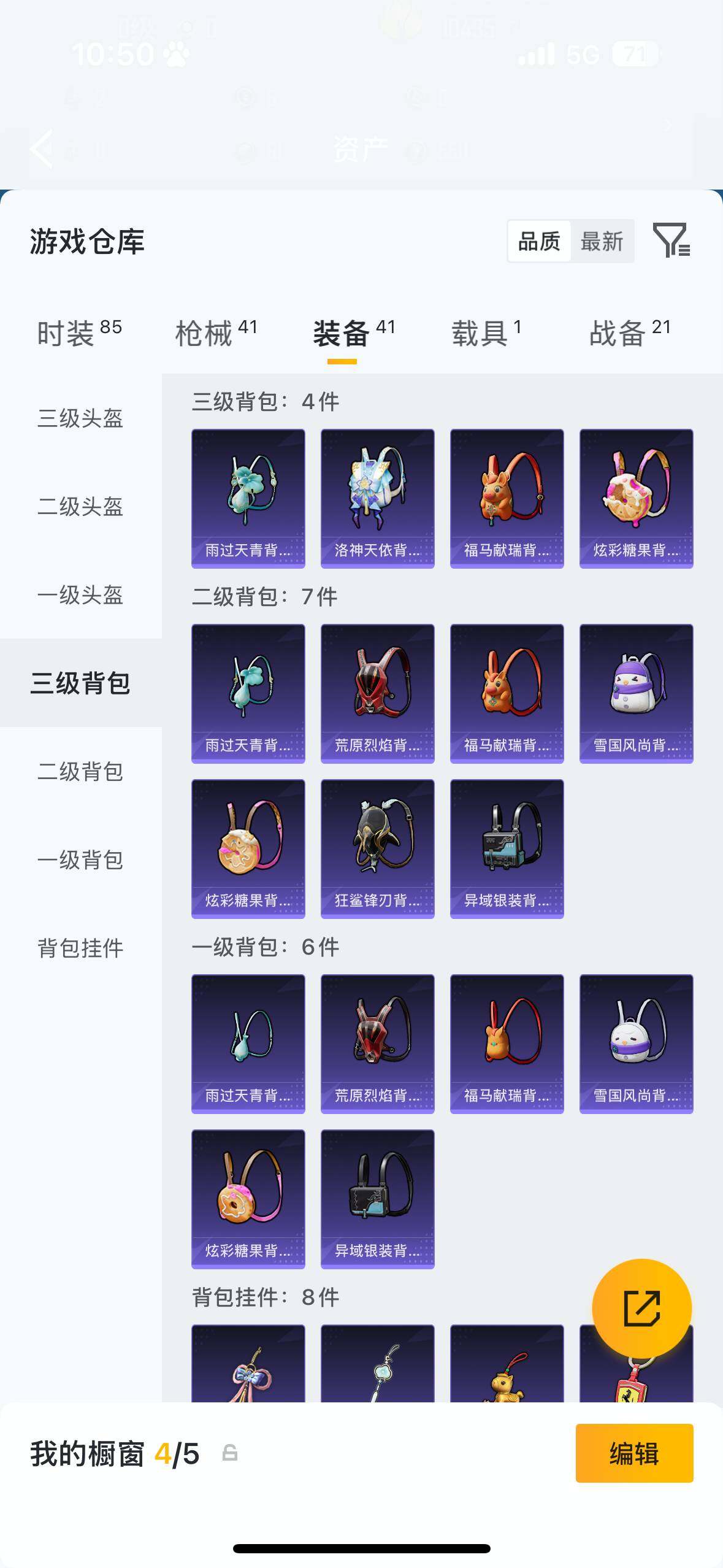Image resolution: width=723 pixels, height=1568 pixels.
Task: Select 三级头盔 in the side list
Action: 80,418
